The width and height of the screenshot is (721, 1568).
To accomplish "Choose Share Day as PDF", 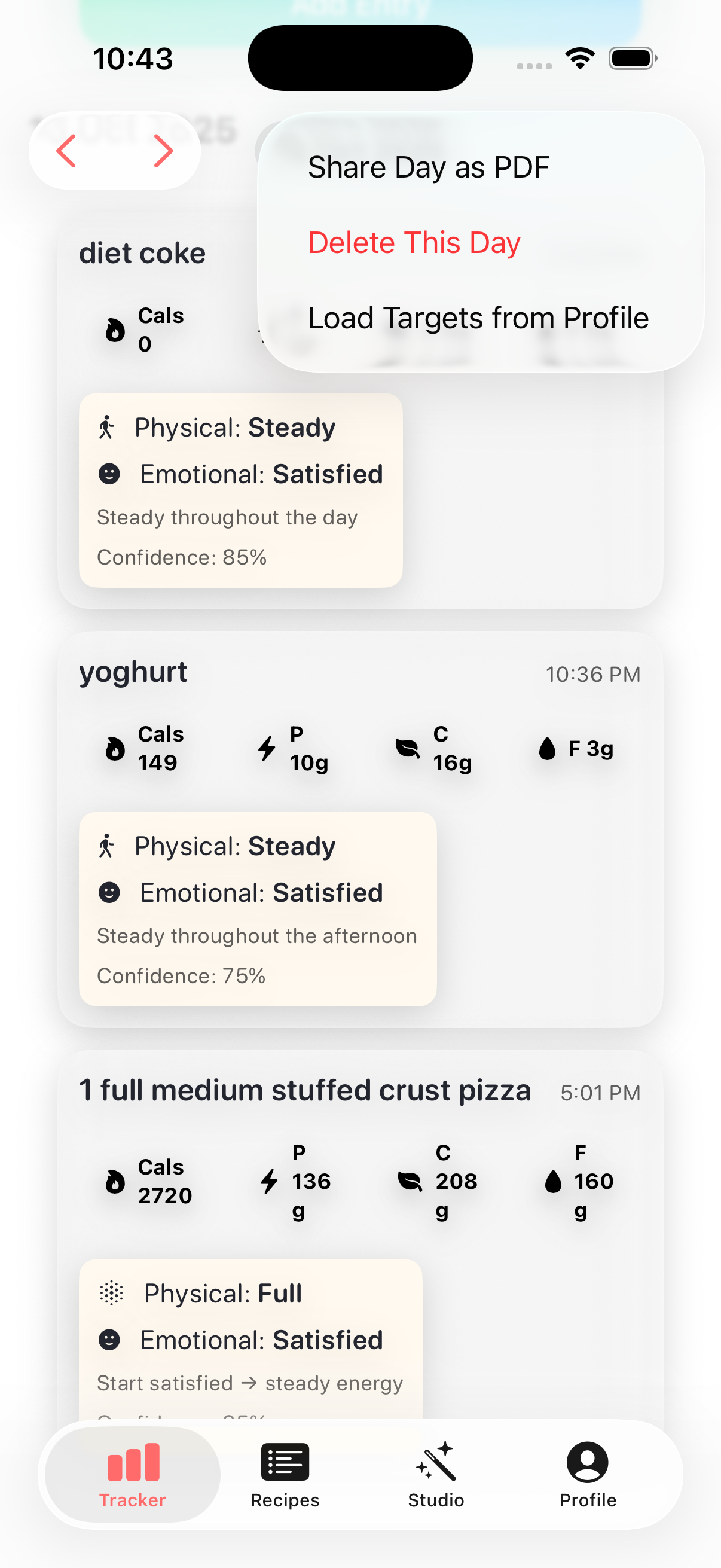I will pos(428,167).
